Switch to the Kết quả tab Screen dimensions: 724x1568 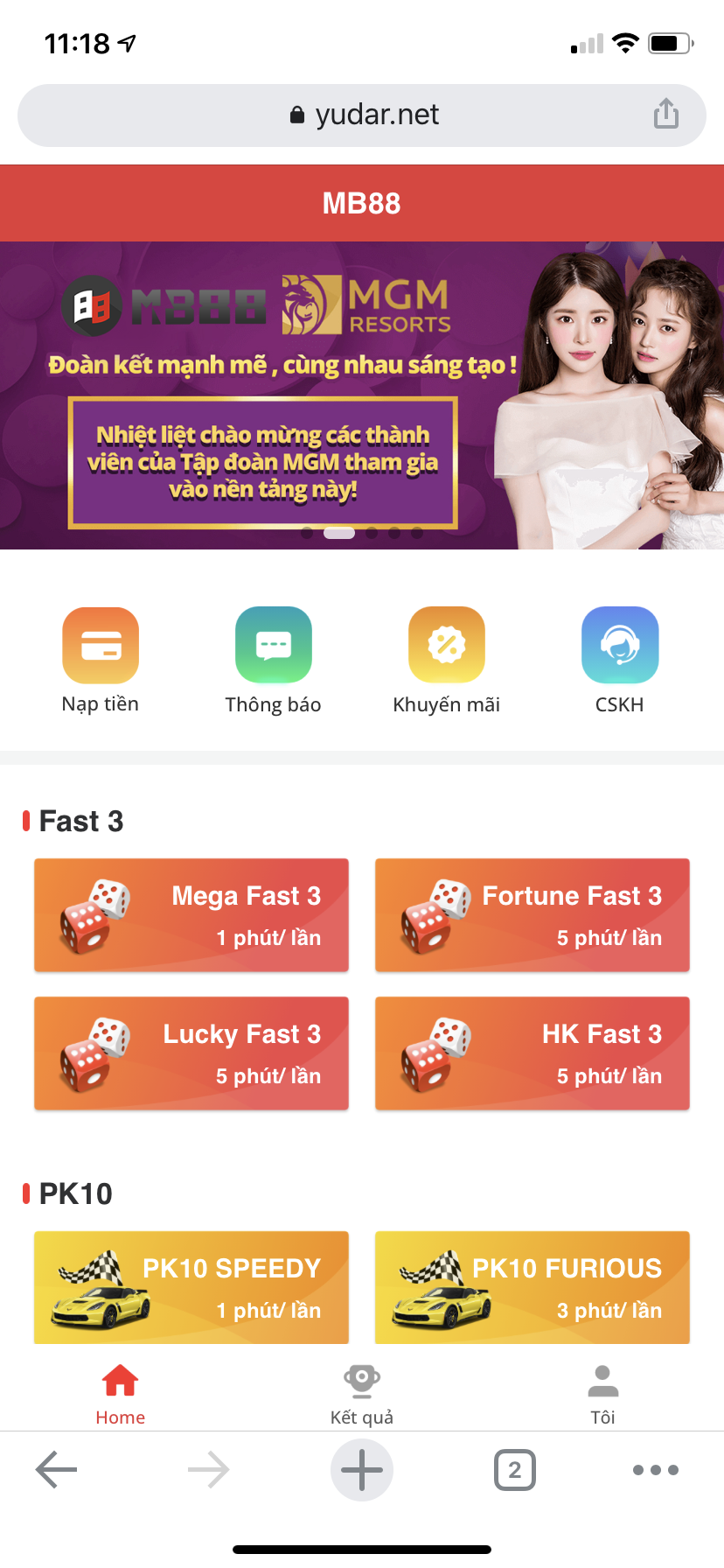pos(362,1393)
